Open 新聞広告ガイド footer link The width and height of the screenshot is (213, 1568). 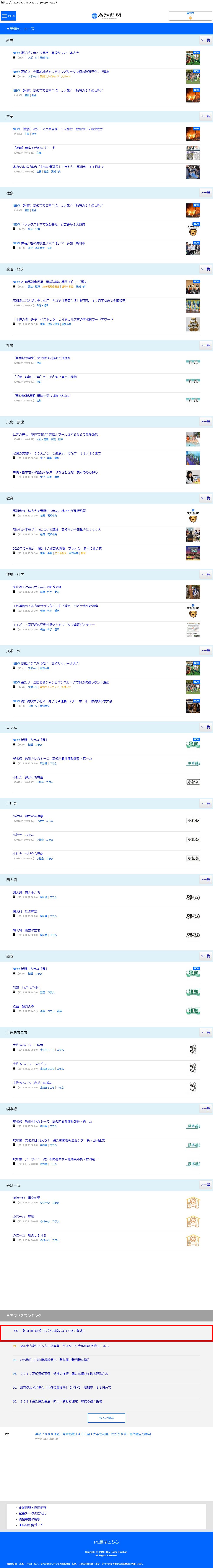(x=32, y=1525)
